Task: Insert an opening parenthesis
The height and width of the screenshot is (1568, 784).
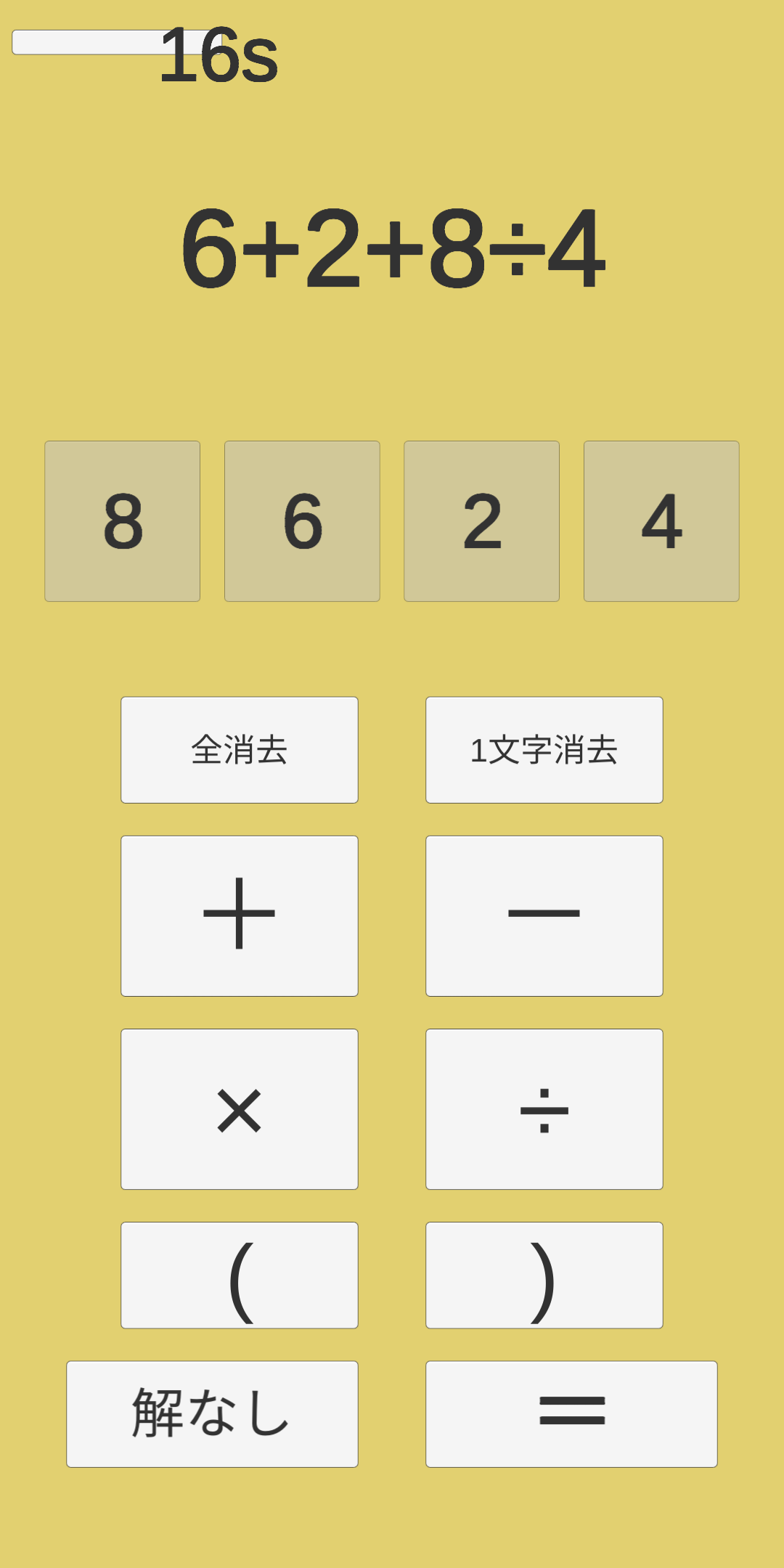Action: pyautogui.click(x=240, y=1275)
